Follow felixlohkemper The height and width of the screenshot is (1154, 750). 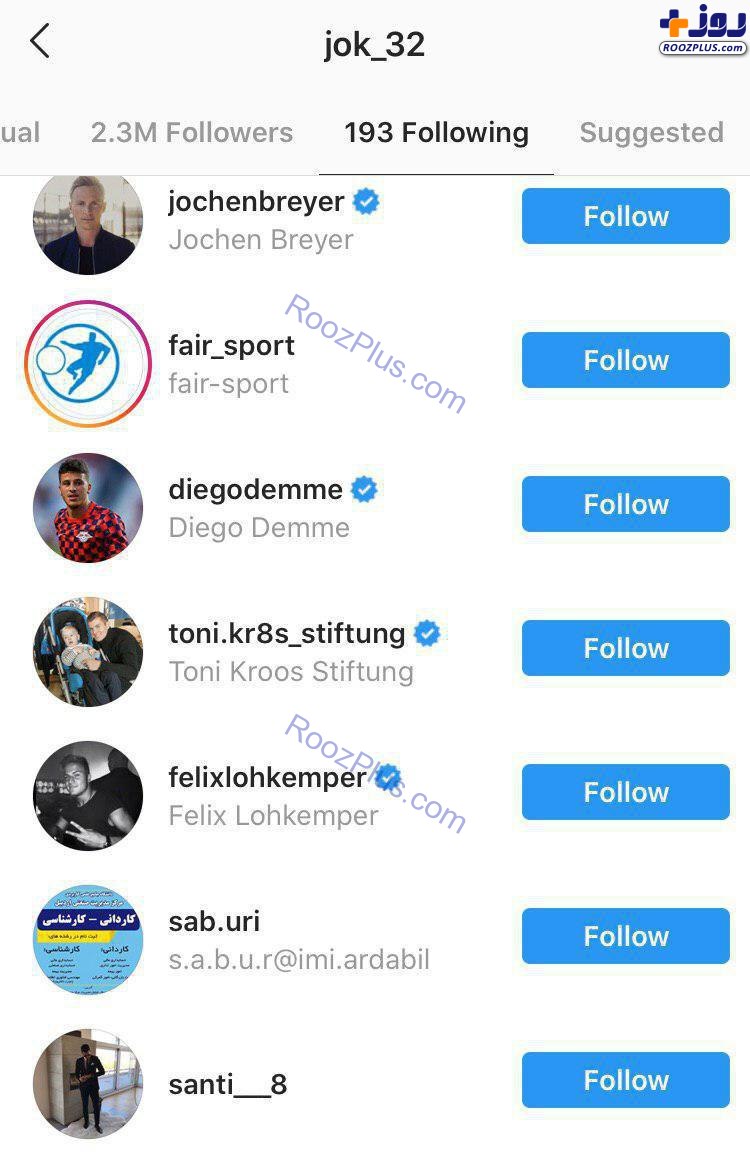coord(625,792)
